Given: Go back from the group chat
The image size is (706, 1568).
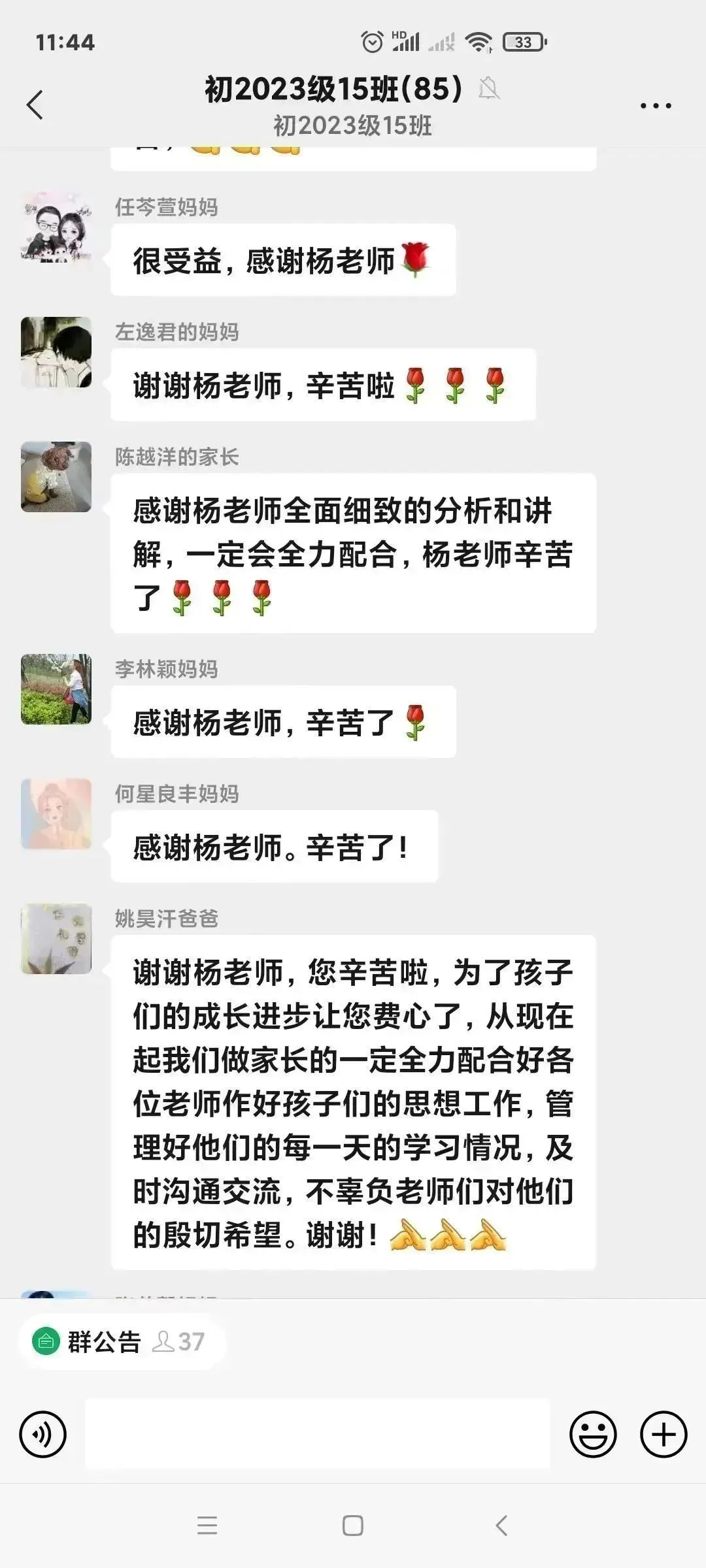Looking at the screenshot, I should click(x=35, y=105).
